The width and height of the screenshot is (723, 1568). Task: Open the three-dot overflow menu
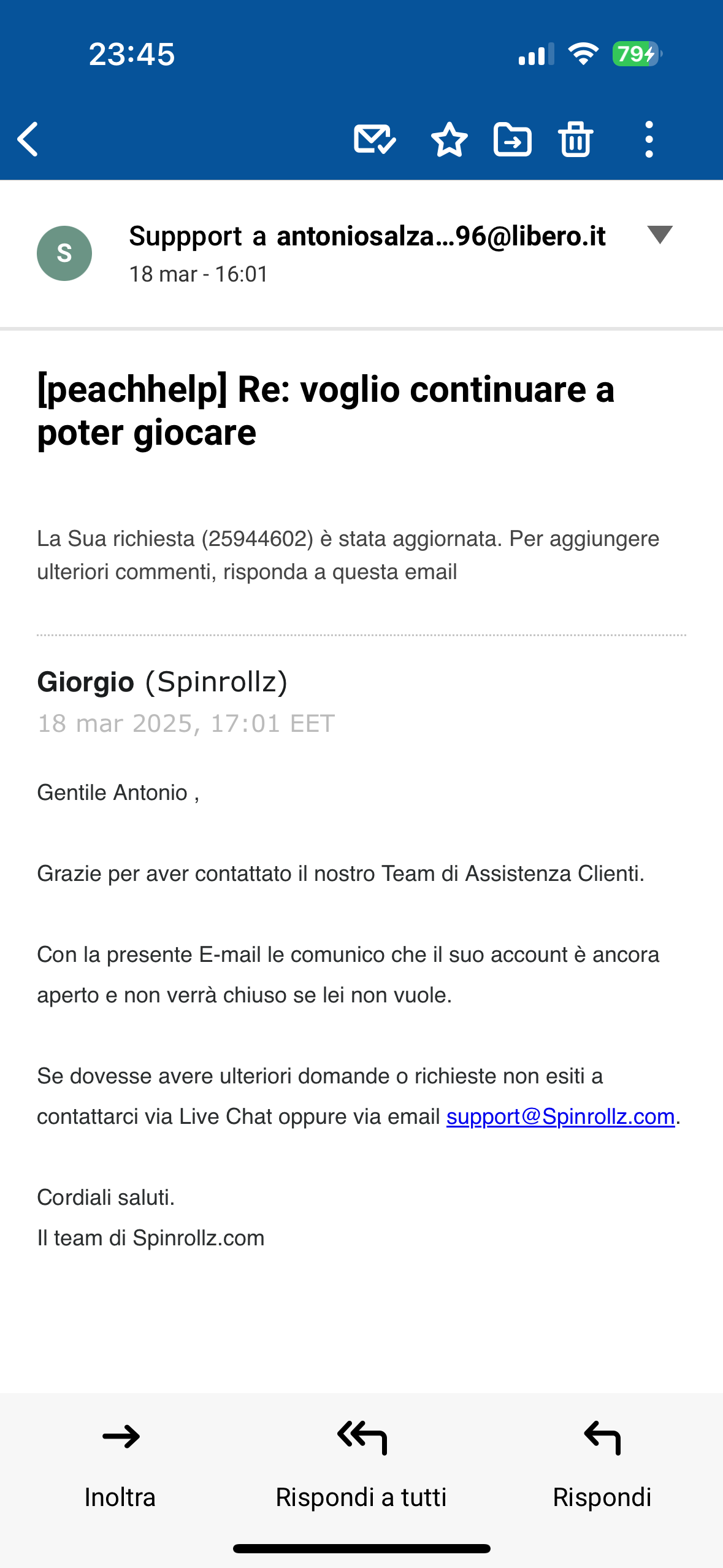point(649,139)
